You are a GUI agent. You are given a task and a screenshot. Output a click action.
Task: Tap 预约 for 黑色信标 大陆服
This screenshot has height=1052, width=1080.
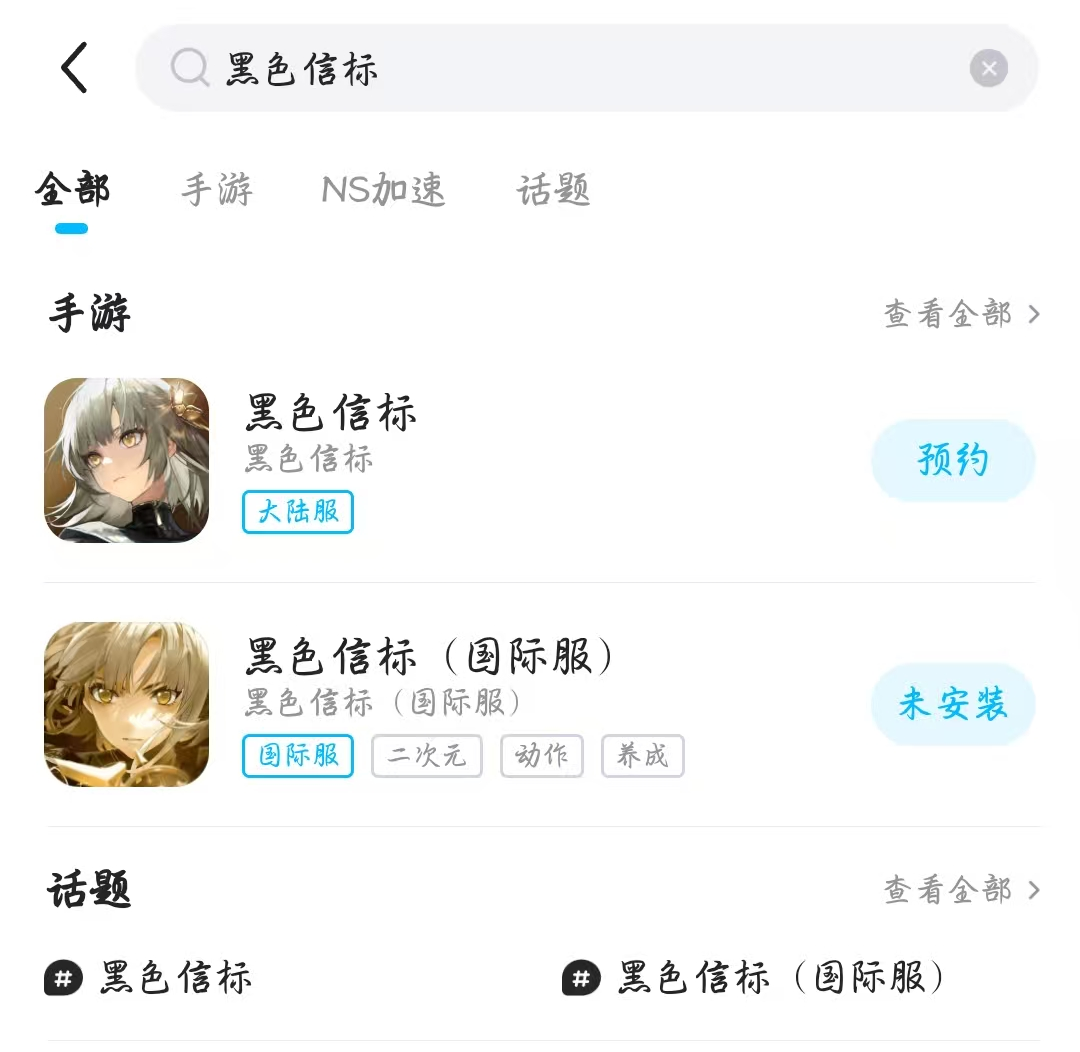click(x=952, y=461)
